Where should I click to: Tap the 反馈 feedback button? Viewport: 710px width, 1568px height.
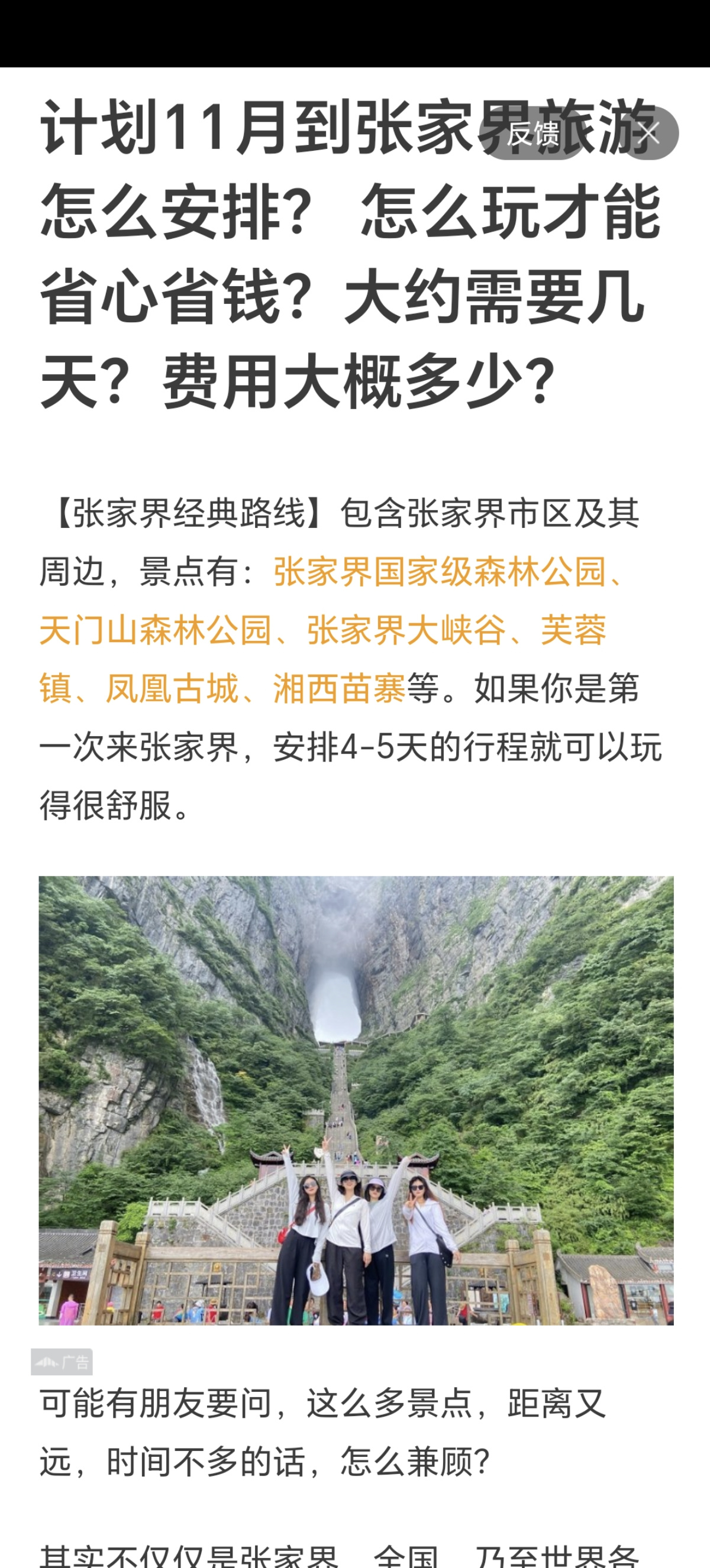(x=532, y=133)
